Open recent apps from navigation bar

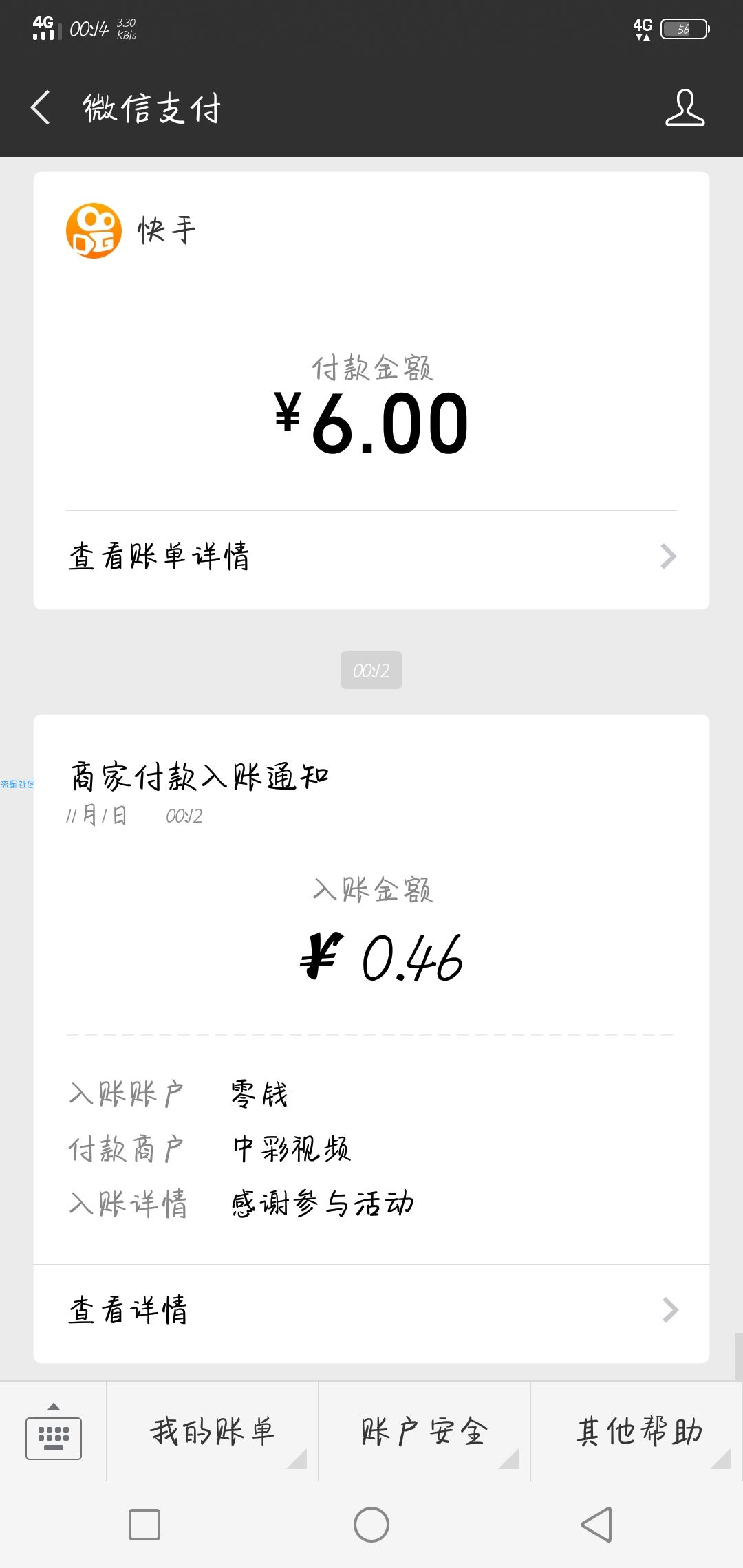(144, 1525)
